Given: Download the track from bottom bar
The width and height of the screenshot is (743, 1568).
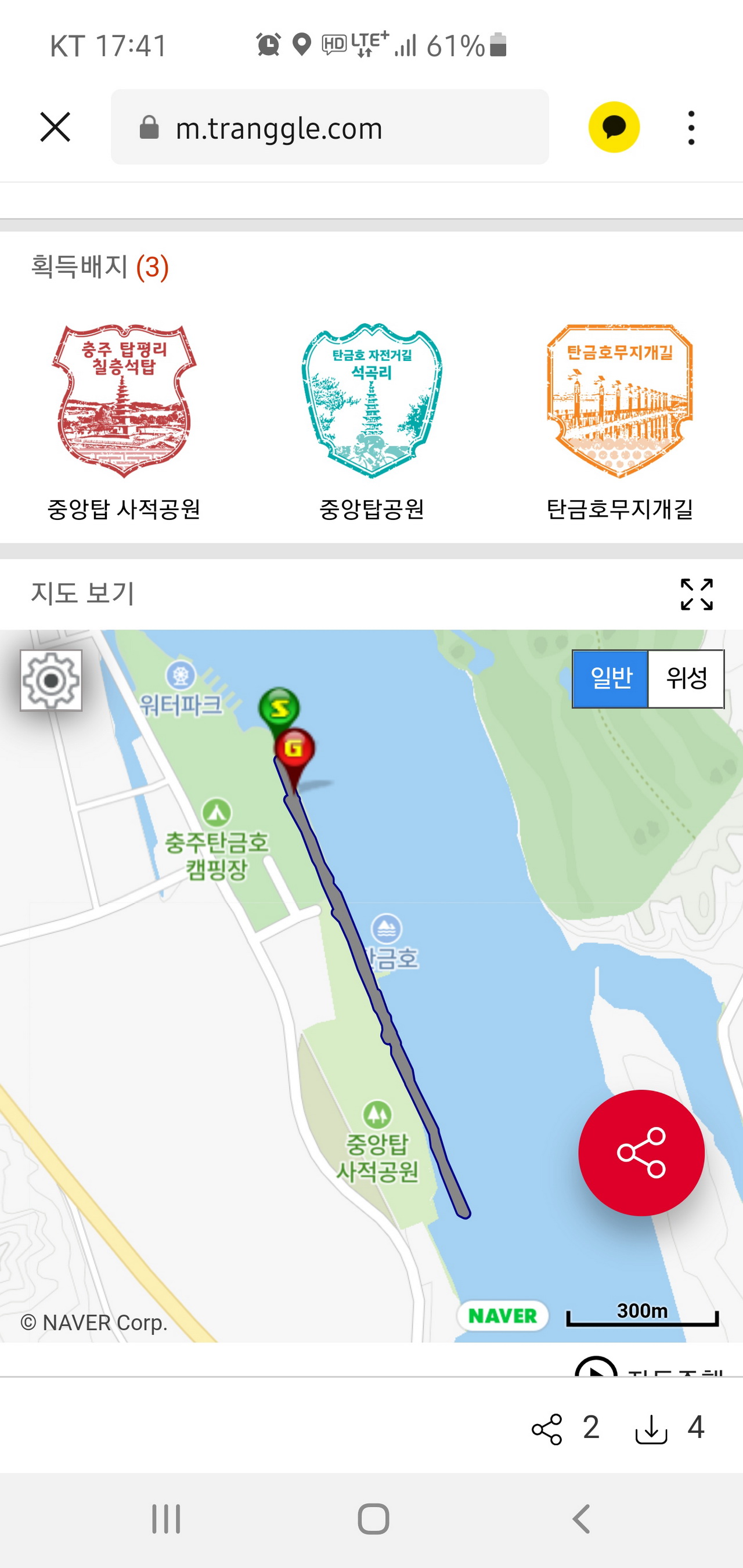Looking at the screenshot, I should [x=651, y=1429].
